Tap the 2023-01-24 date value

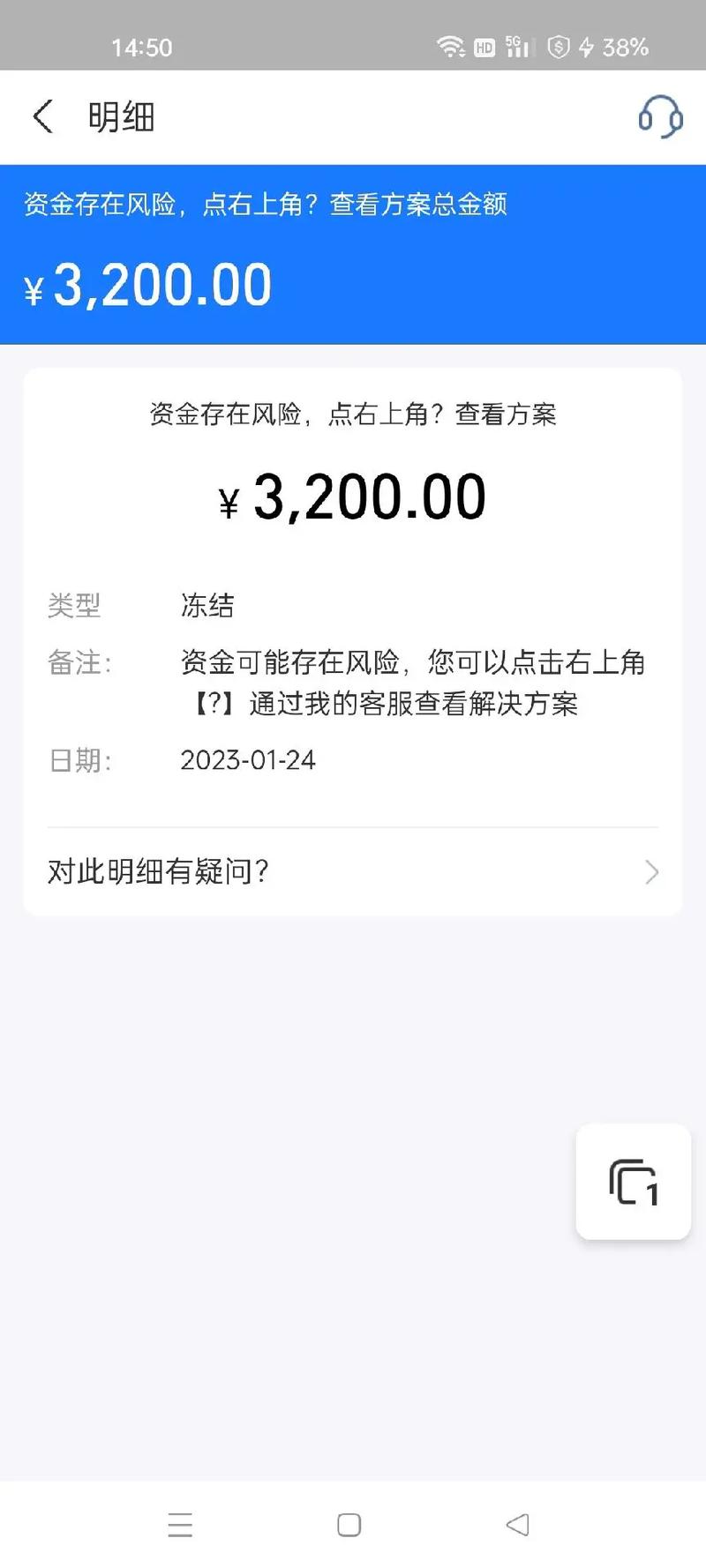point(248,759)
